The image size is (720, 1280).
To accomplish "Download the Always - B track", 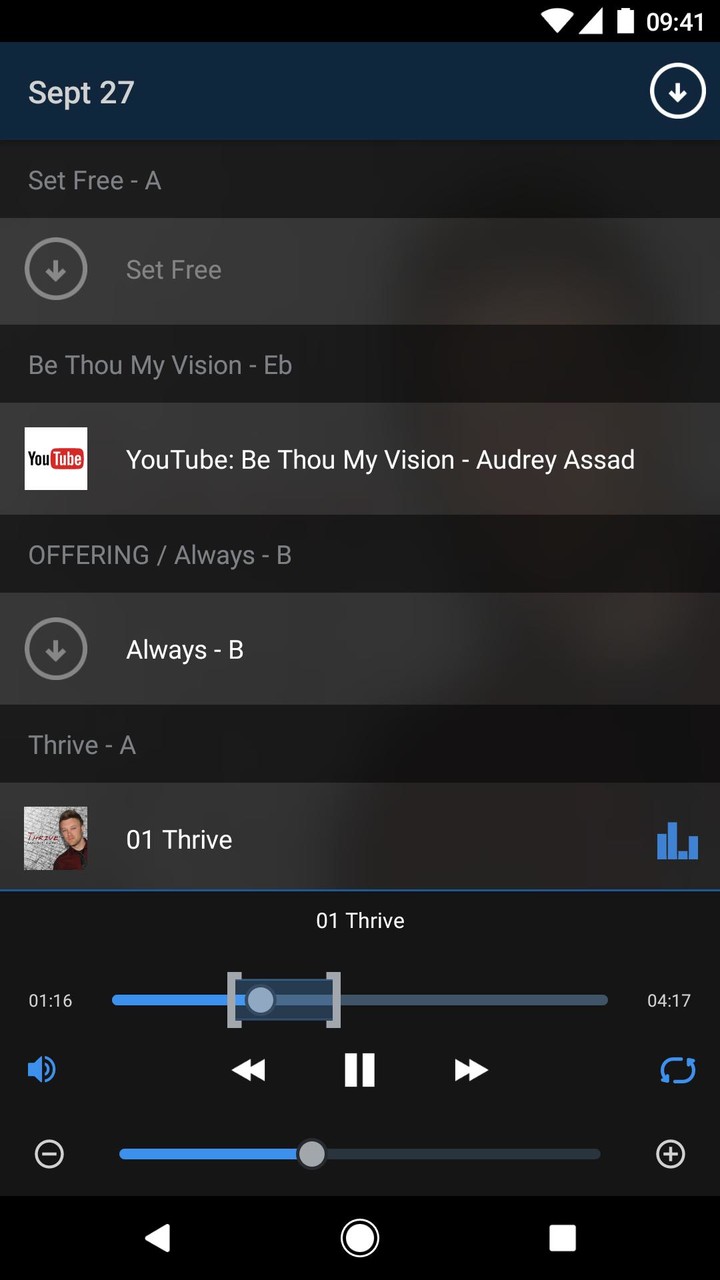I will pos(56,649).
